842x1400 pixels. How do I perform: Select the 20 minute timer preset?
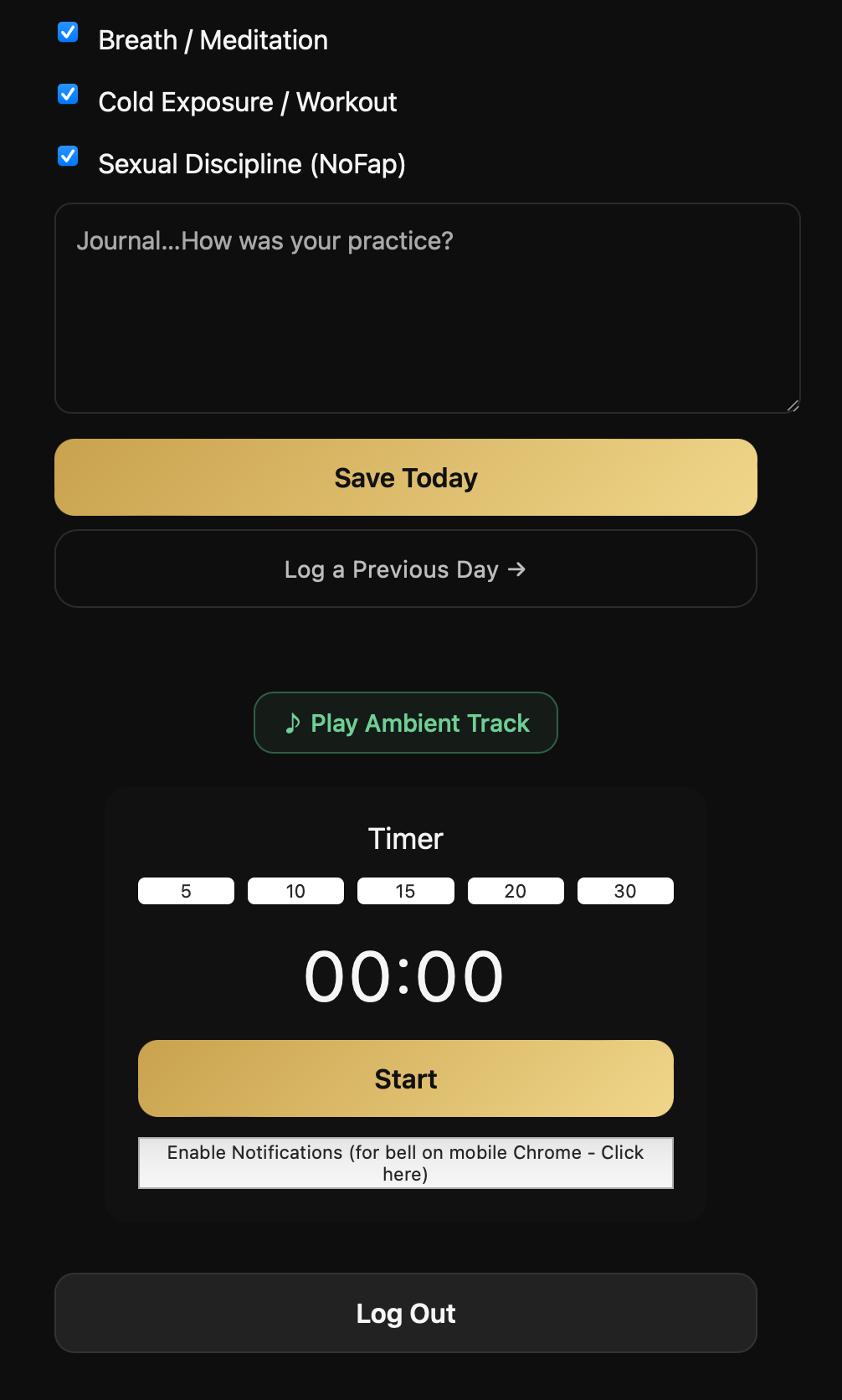tap(516, 891)
